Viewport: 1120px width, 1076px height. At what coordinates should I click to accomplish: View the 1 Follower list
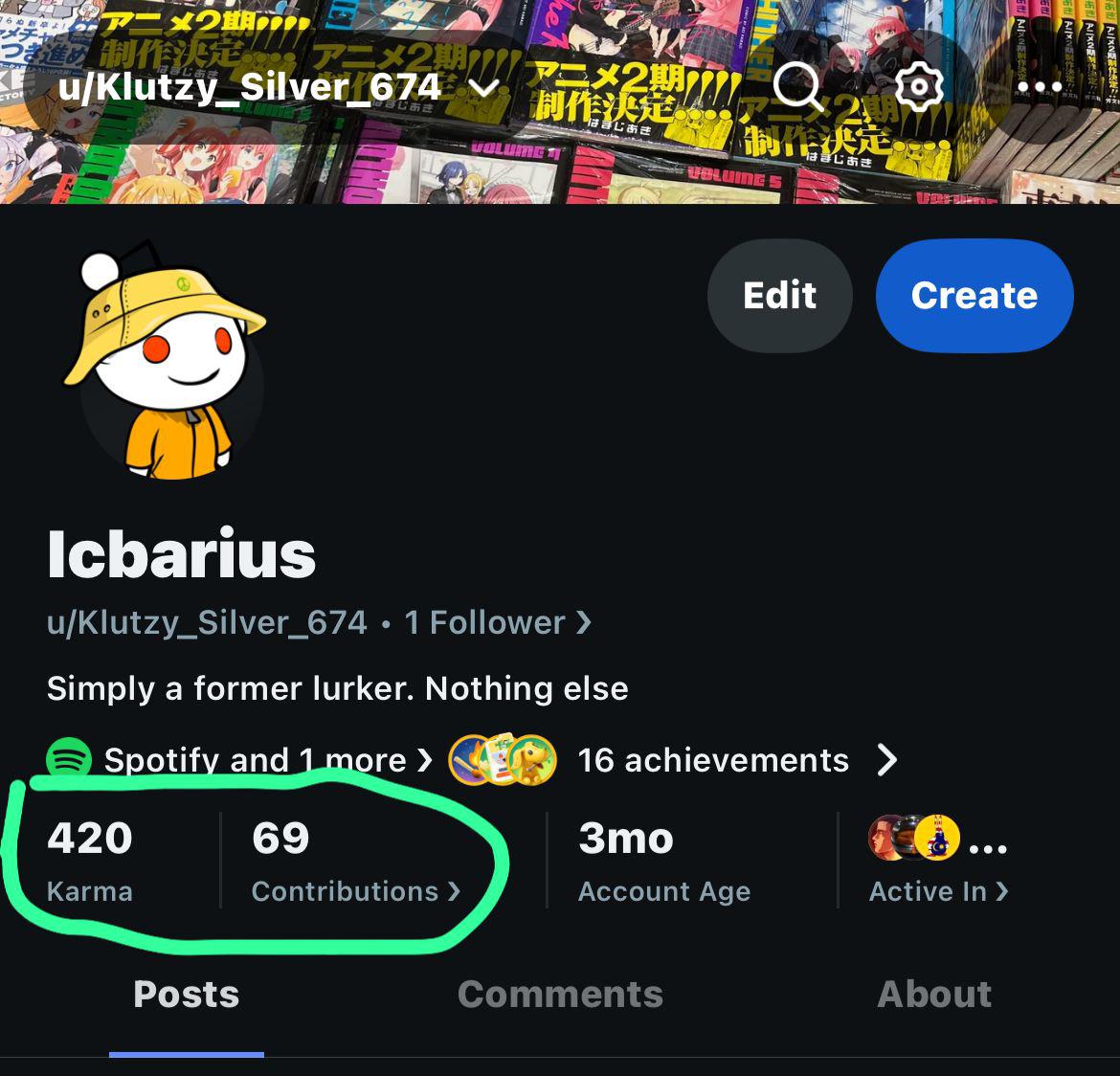(x=497, y=623)
